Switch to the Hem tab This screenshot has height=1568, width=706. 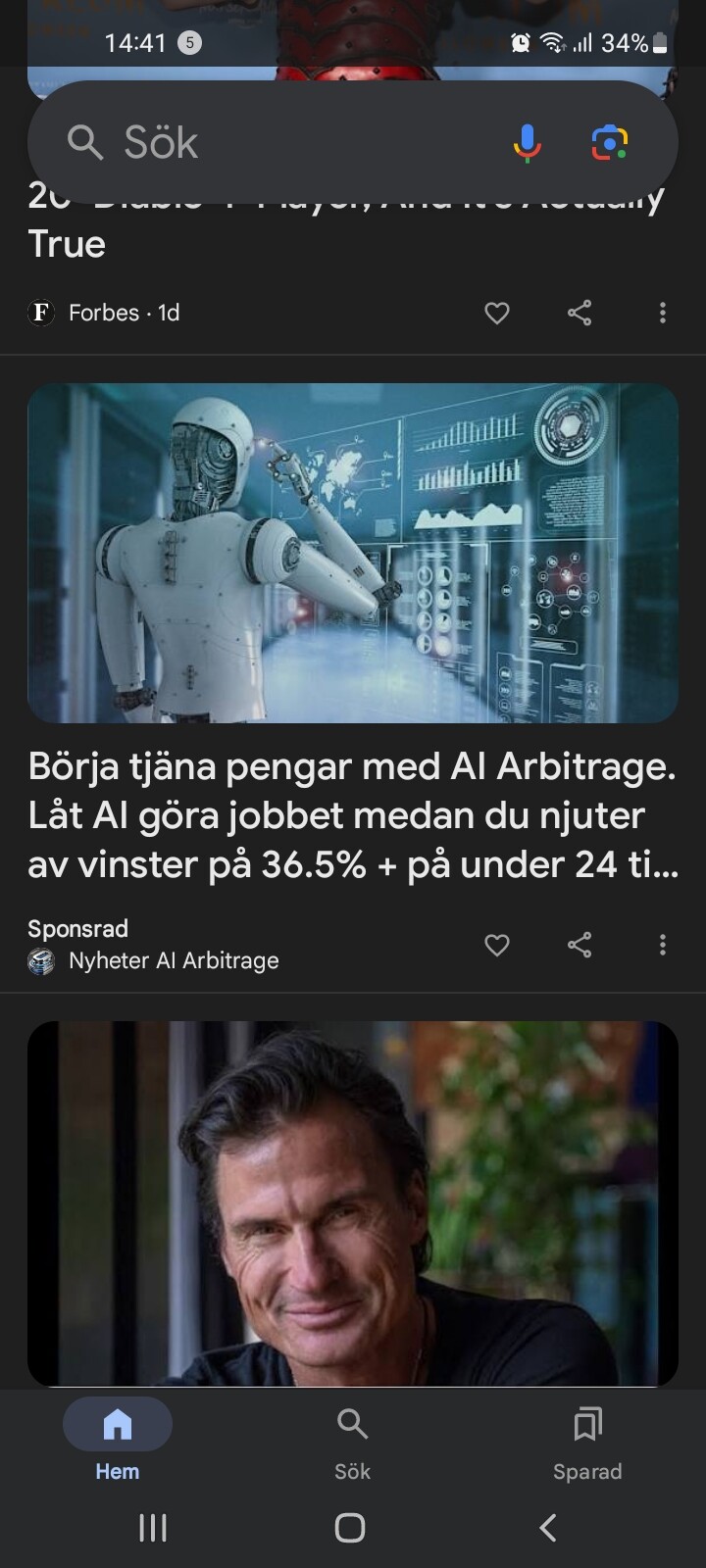pyautogui.click(x=118, y=1439)
